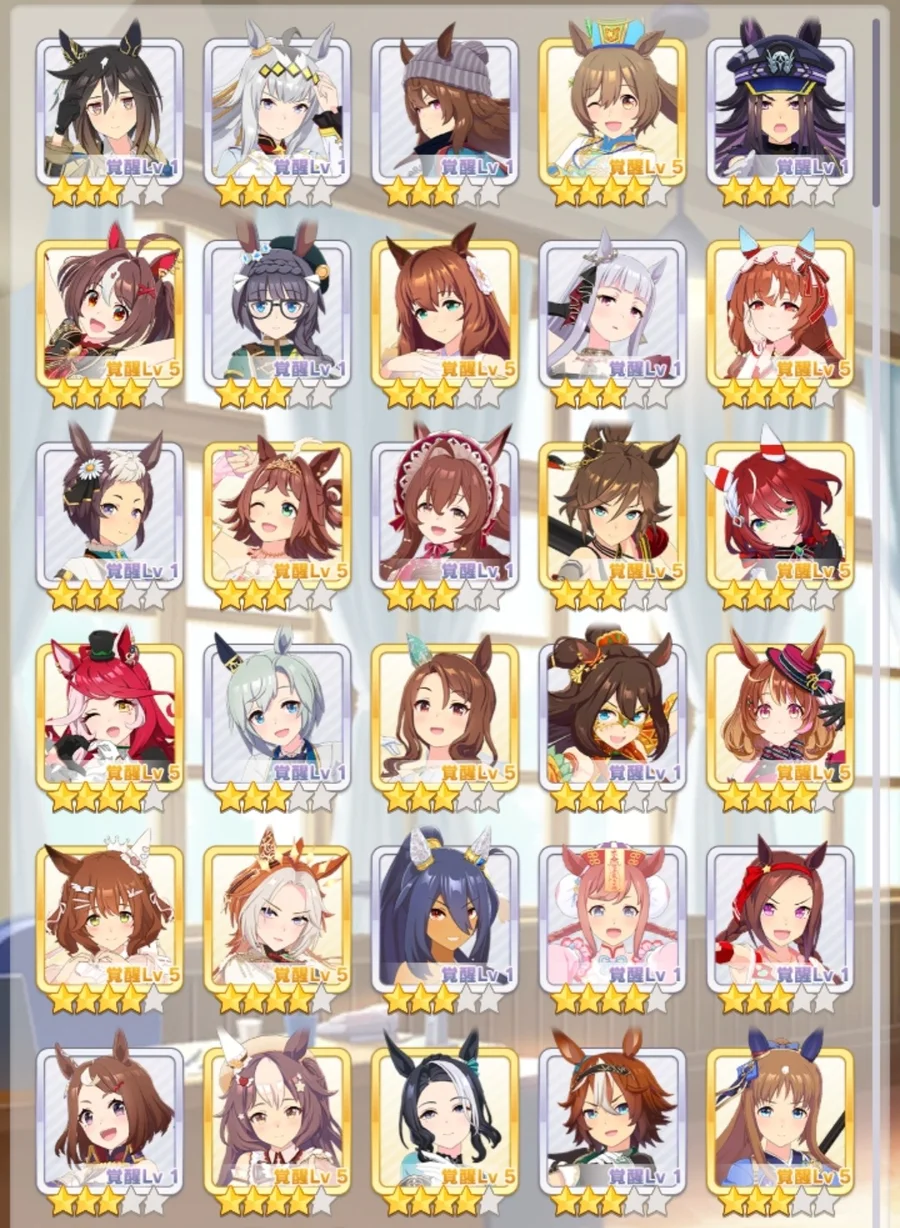The image size is (900, 1228).
Task: Open the girl with red ear covers and white forelock
Action: click(x=110, y=313)
